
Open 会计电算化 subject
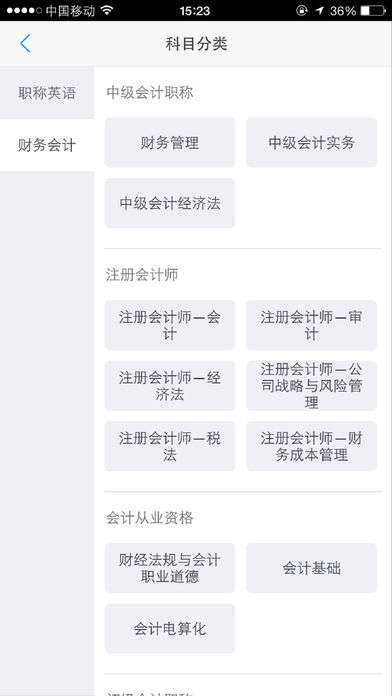170,629
